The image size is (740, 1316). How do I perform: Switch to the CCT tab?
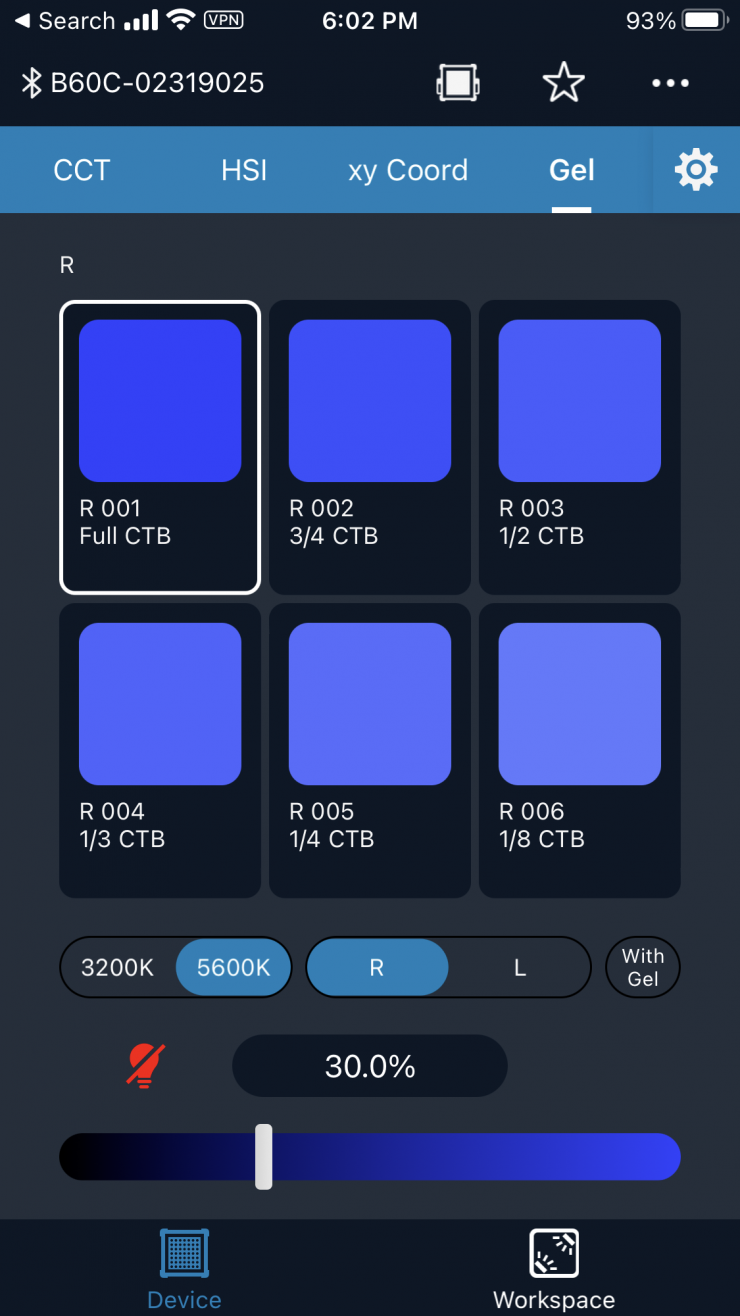(81, 170)
